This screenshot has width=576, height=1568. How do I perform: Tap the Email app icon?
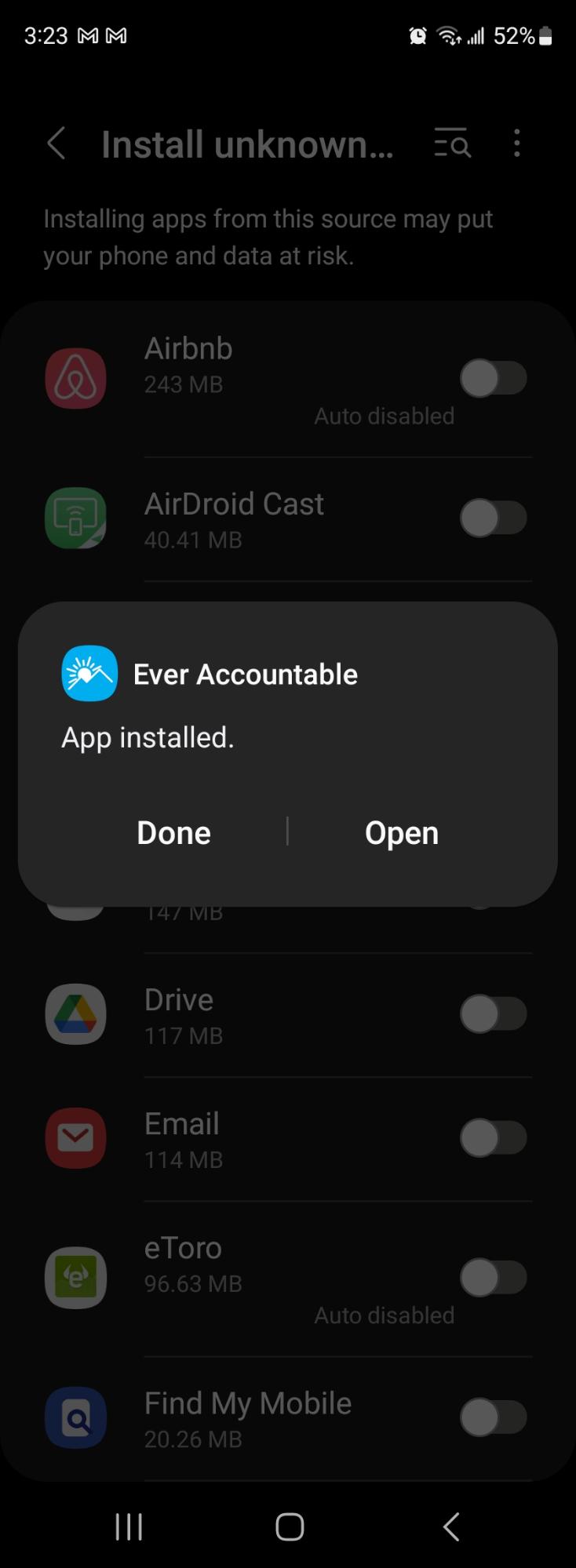click(x=75, y=1137)
